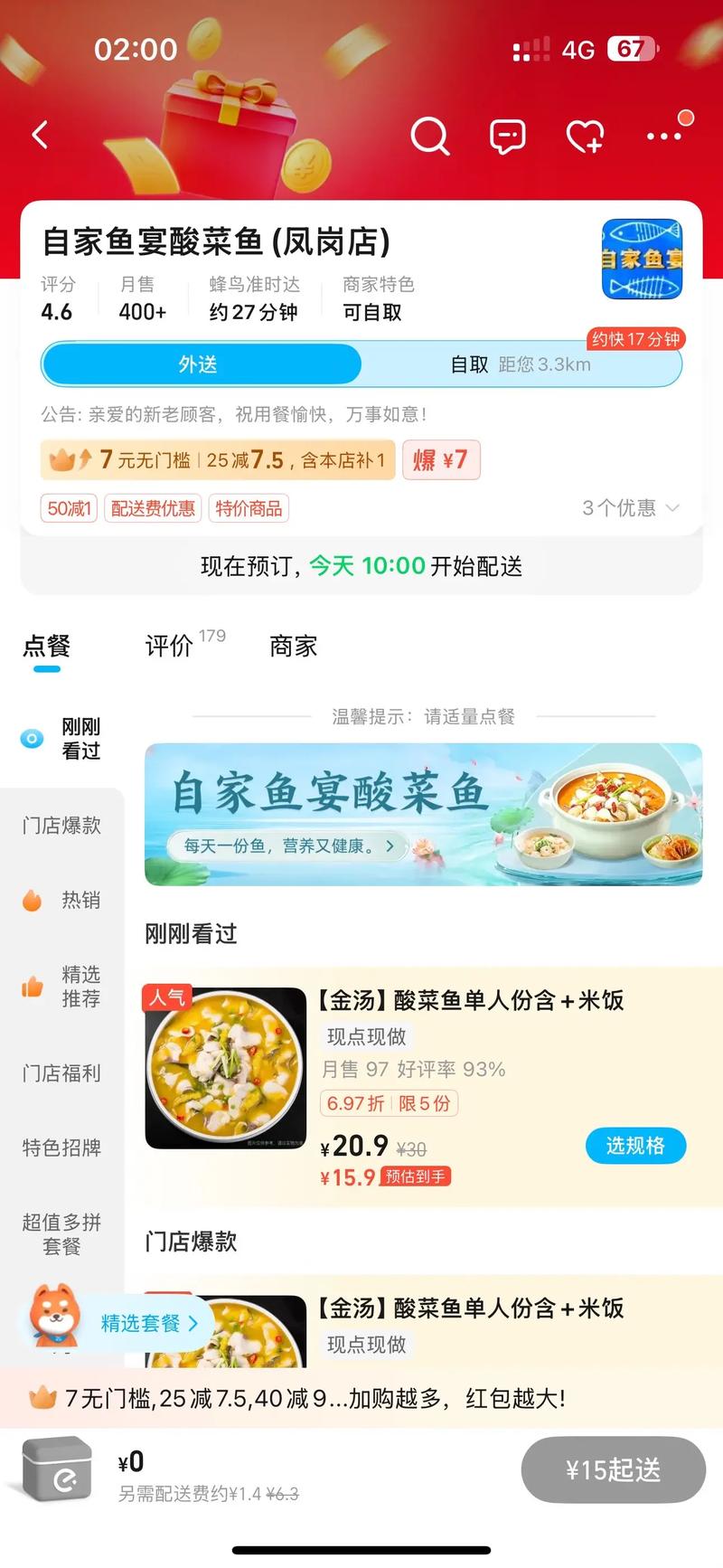Tap the shopping cart icon at bottom
Viewport: 723px width, 1568px height.
click(56, 1472)
